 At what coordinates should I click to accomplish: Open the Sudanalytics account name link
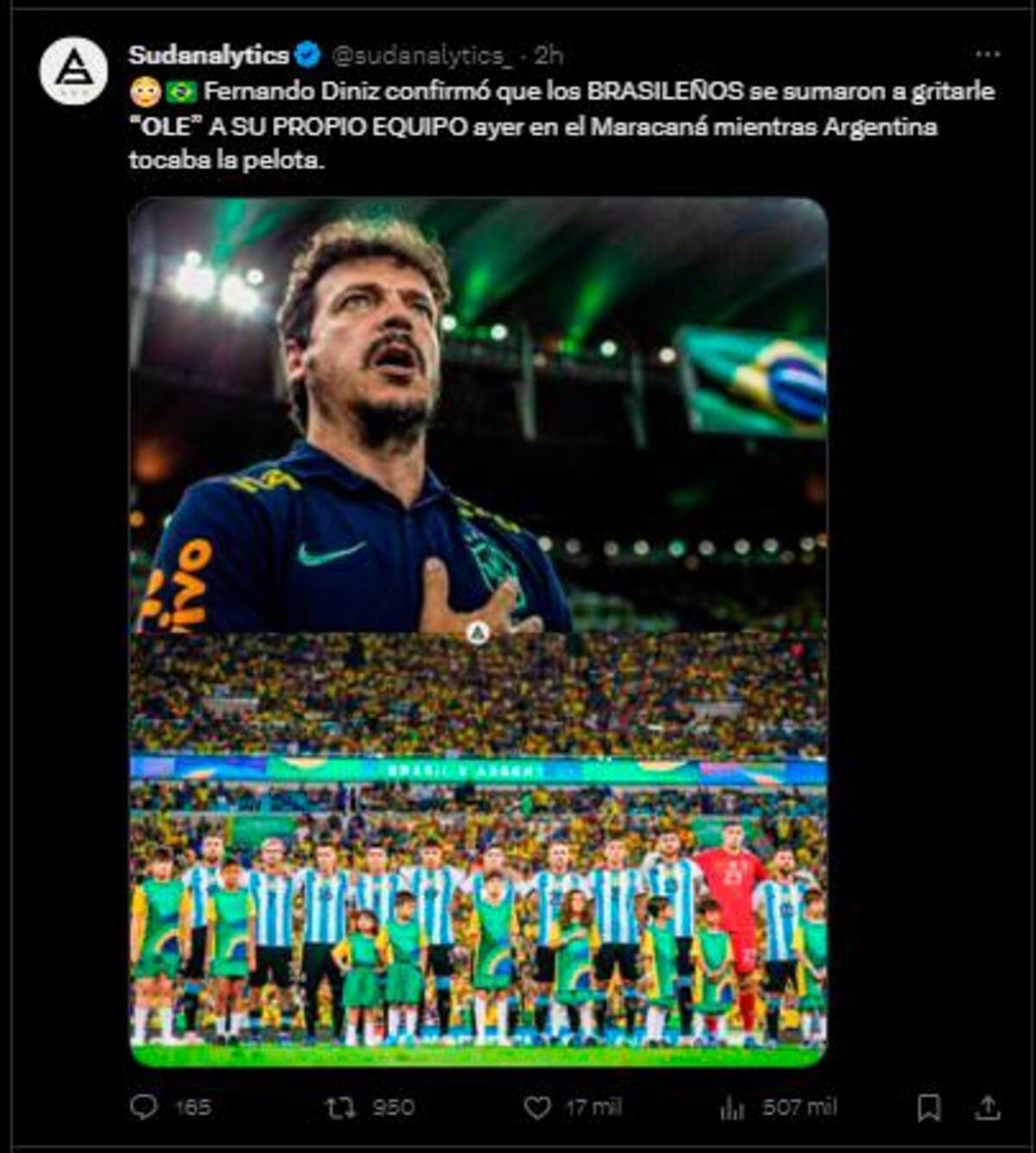pos(208,55)
